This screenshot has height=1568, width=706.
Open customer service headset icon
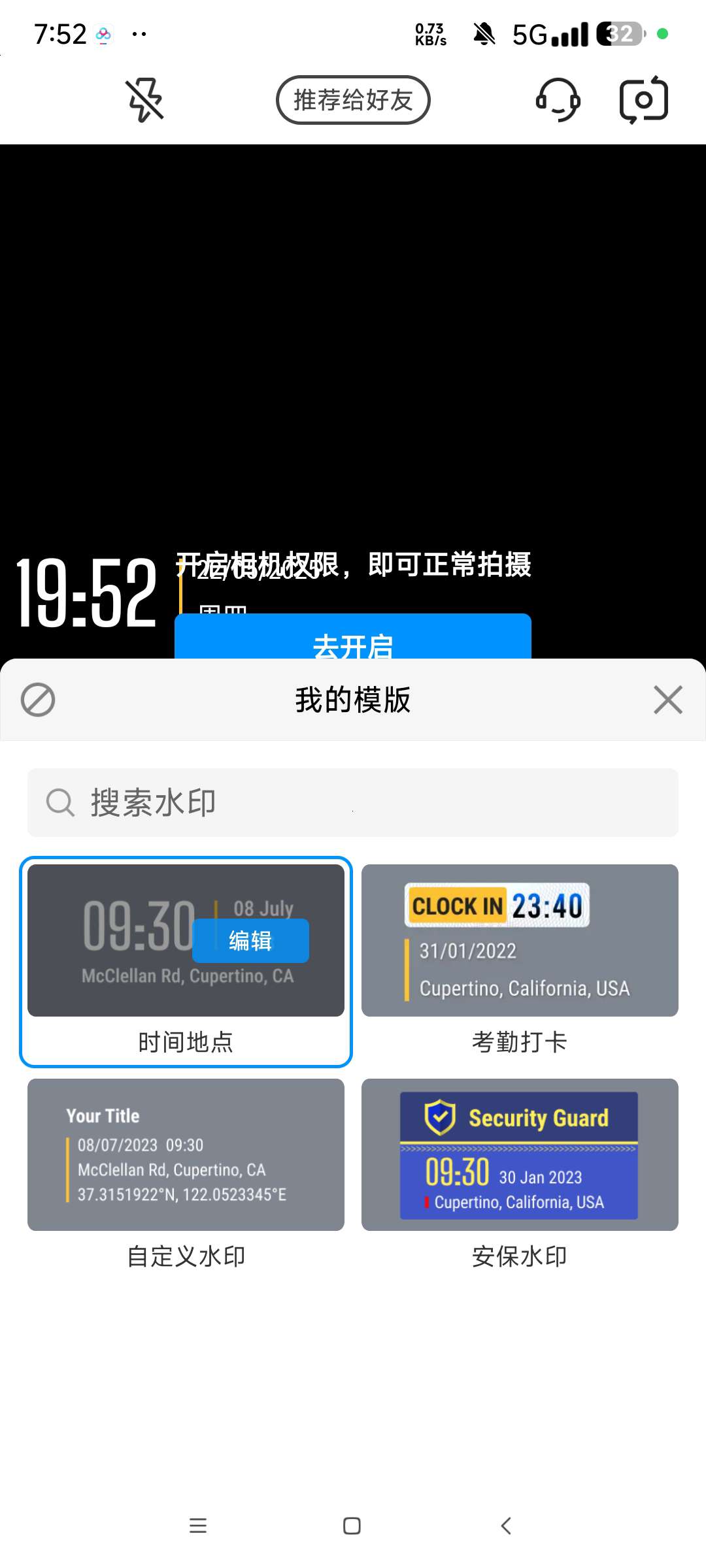(x=558, y=100)
